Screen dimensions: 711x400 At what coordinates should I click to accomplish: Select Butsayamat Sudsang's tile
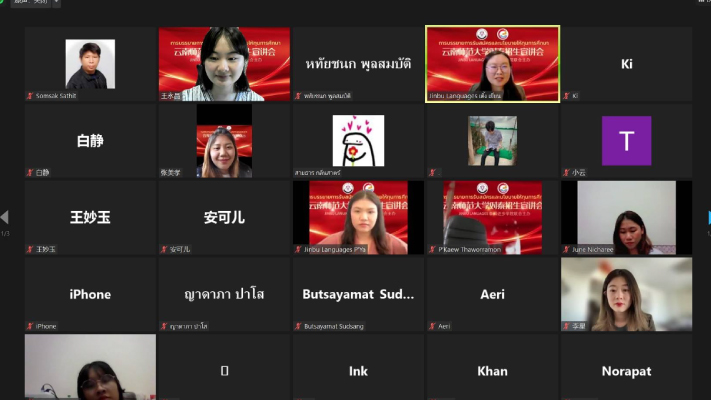point(358,294)
